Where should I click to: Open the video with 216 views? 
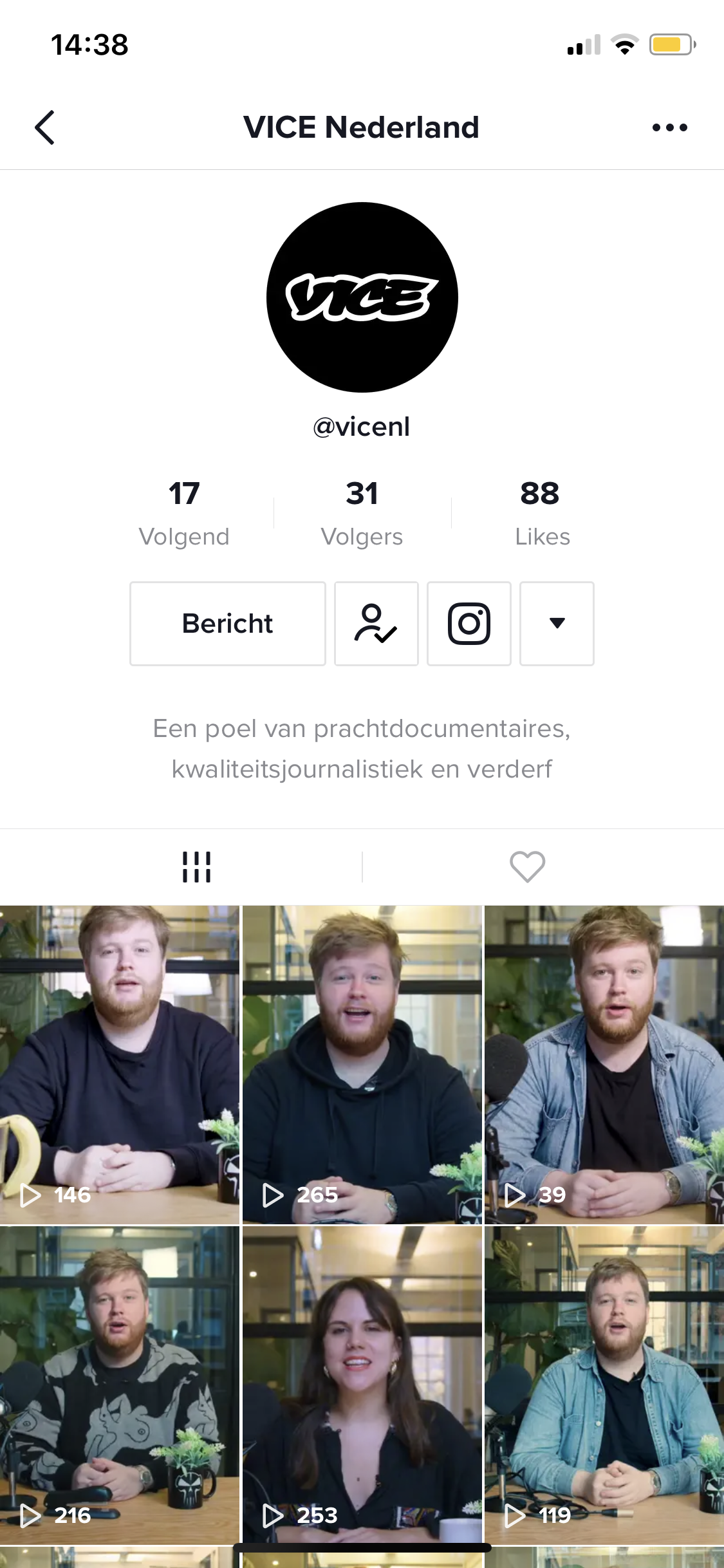click(120, 1385)
